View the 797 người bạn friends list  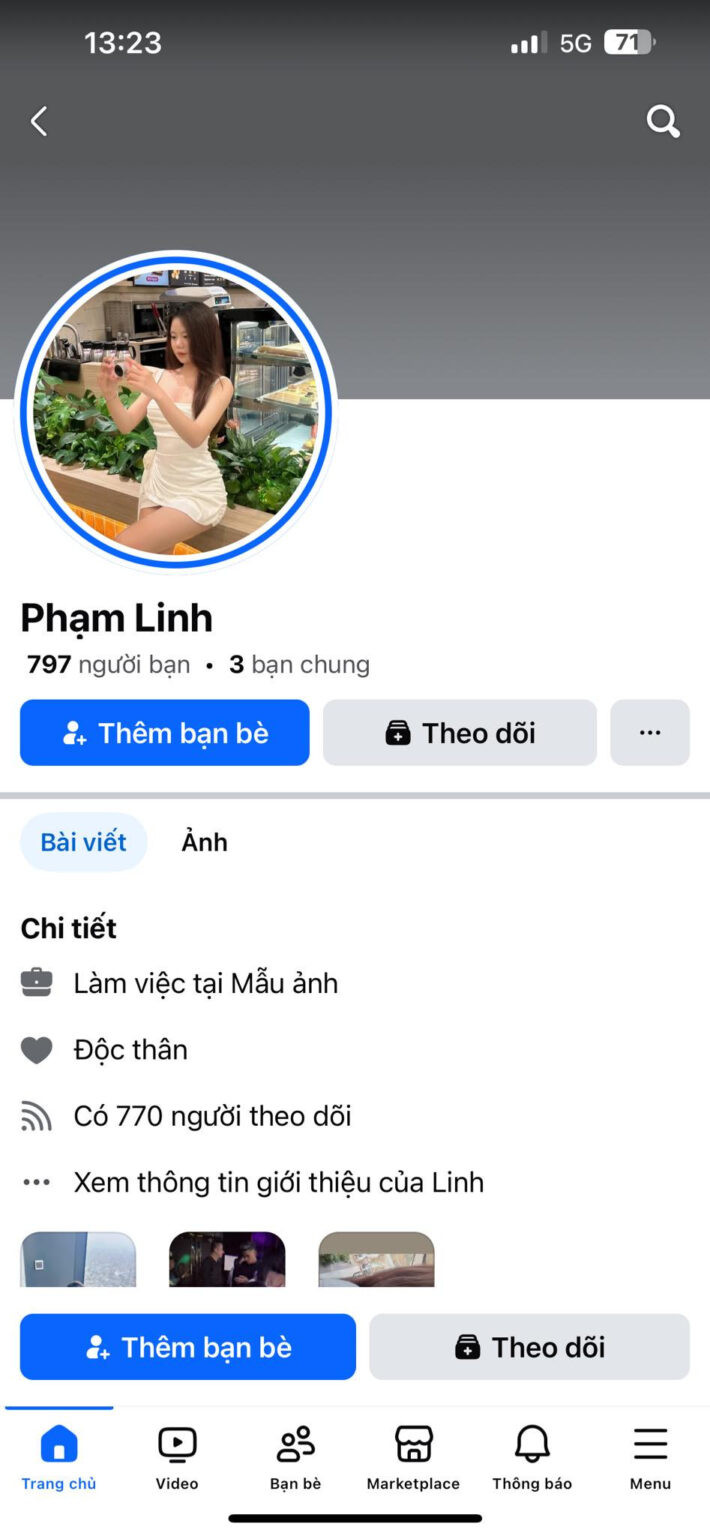pos(108,664)
